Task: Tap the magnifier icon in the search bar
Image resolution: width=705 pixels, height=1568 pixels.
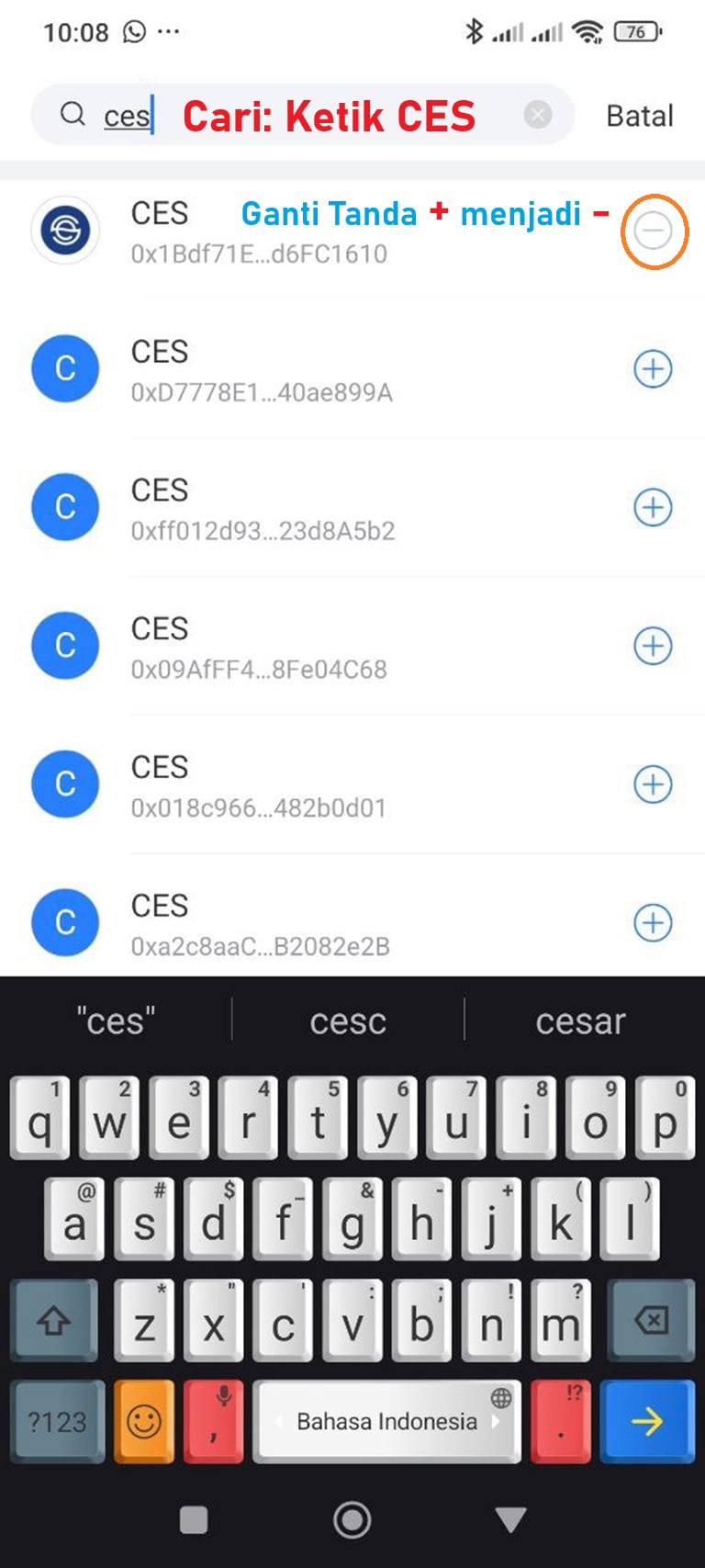Action: click(x=71, y=115)
